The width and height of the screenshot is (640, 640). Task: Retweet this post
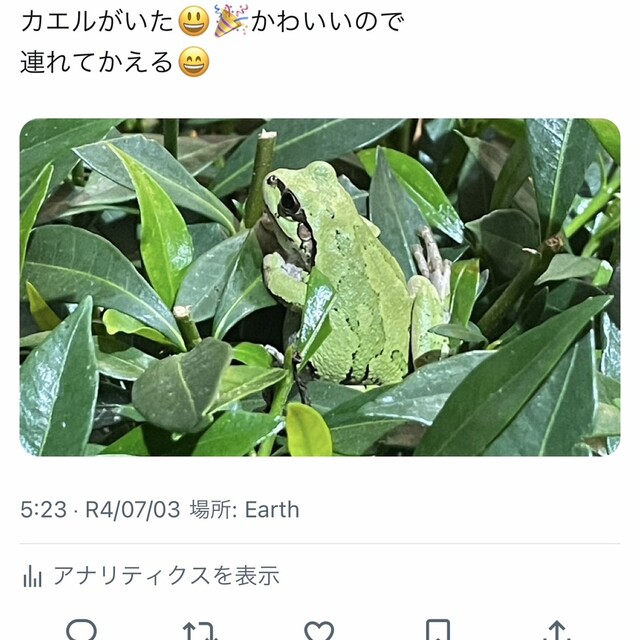click(x=200, y=631)
